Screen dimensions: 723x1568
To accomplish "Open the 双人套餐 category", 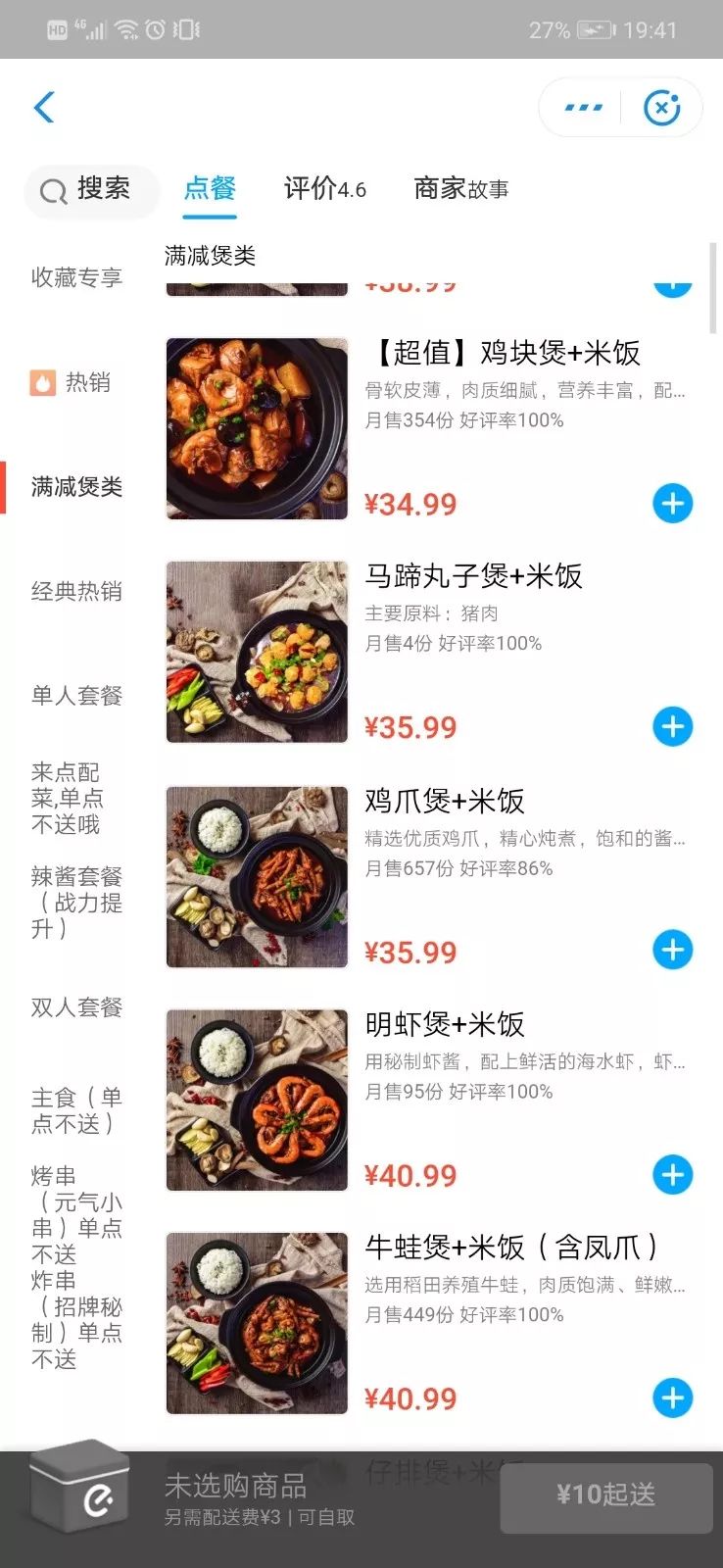I will click(76, 1007).
